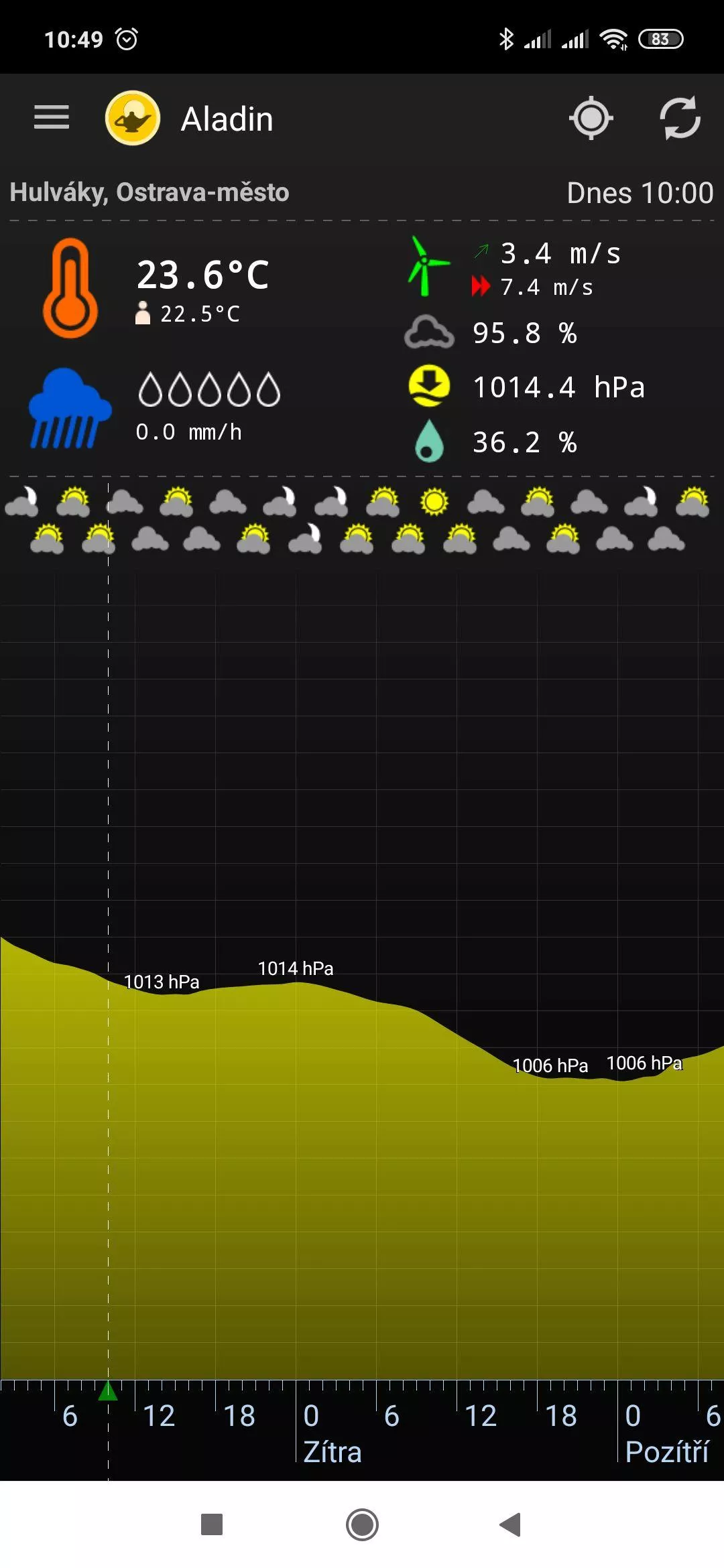Show the cloud cover chart at 95.8 %

pyautogui.click(x=429, y=332)
